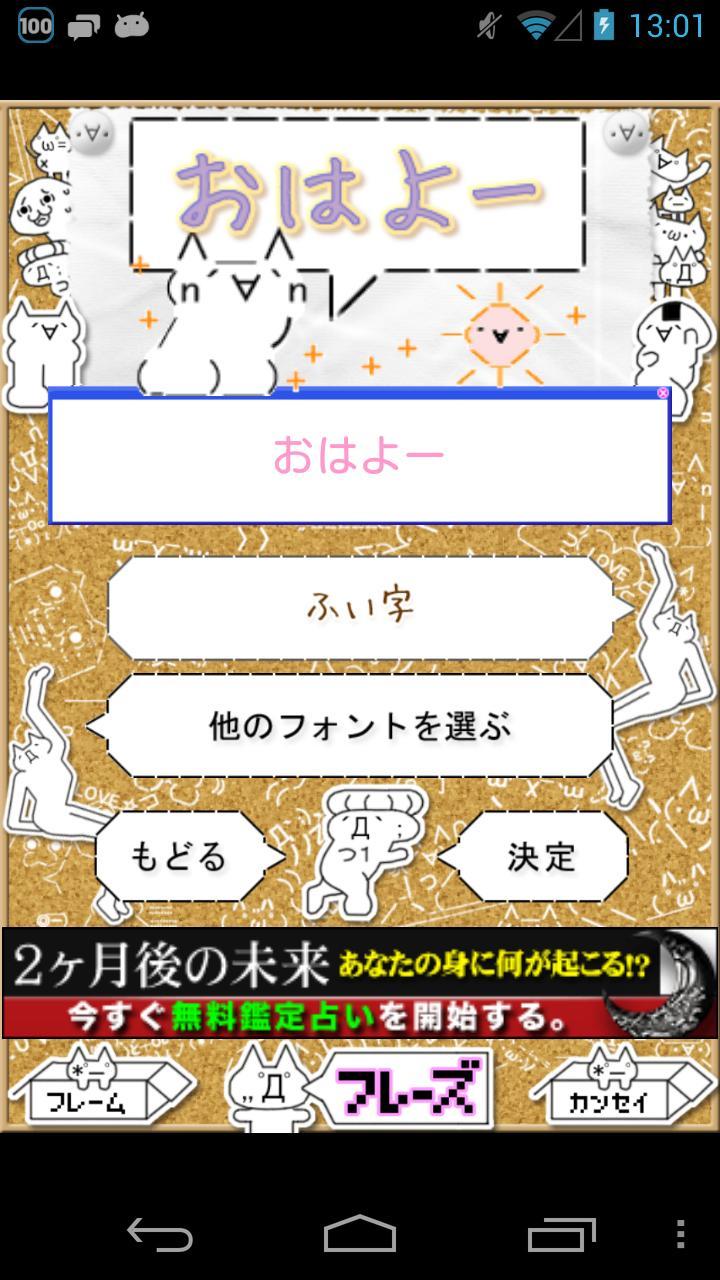Image resolution: width=720 pixels, height=1280 pixels.
Task: Choose another font with 他のフォントを選ぶ
Action: 360,726
